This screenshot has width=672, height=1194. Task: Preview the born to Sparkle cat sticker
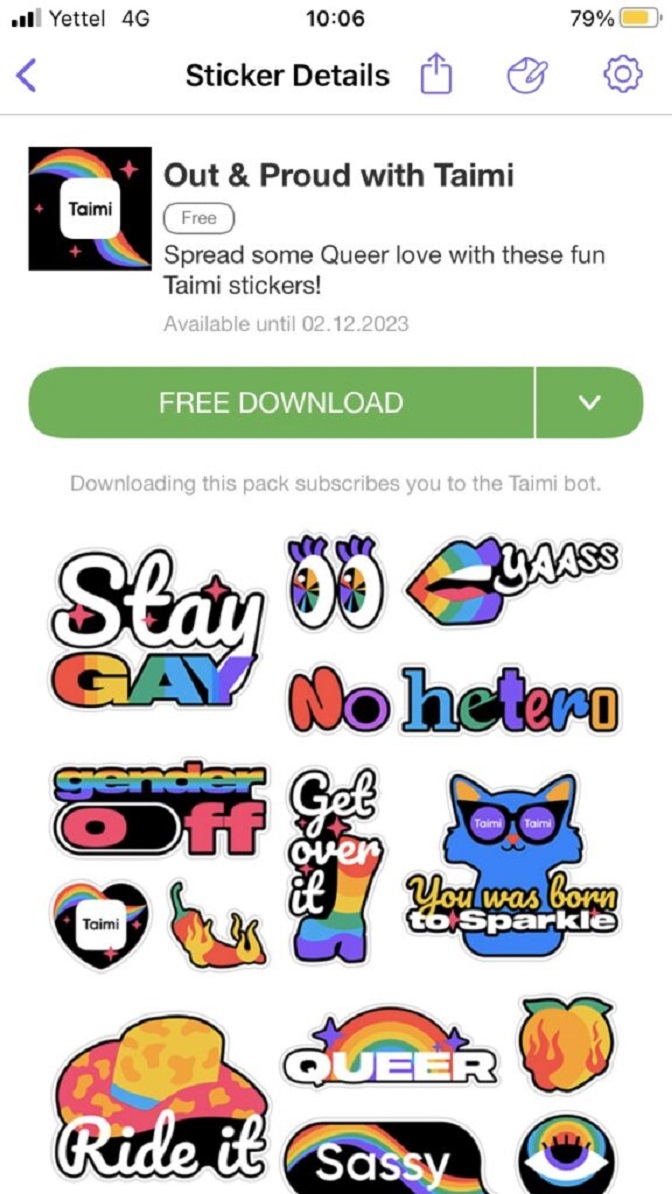(511, 853)
